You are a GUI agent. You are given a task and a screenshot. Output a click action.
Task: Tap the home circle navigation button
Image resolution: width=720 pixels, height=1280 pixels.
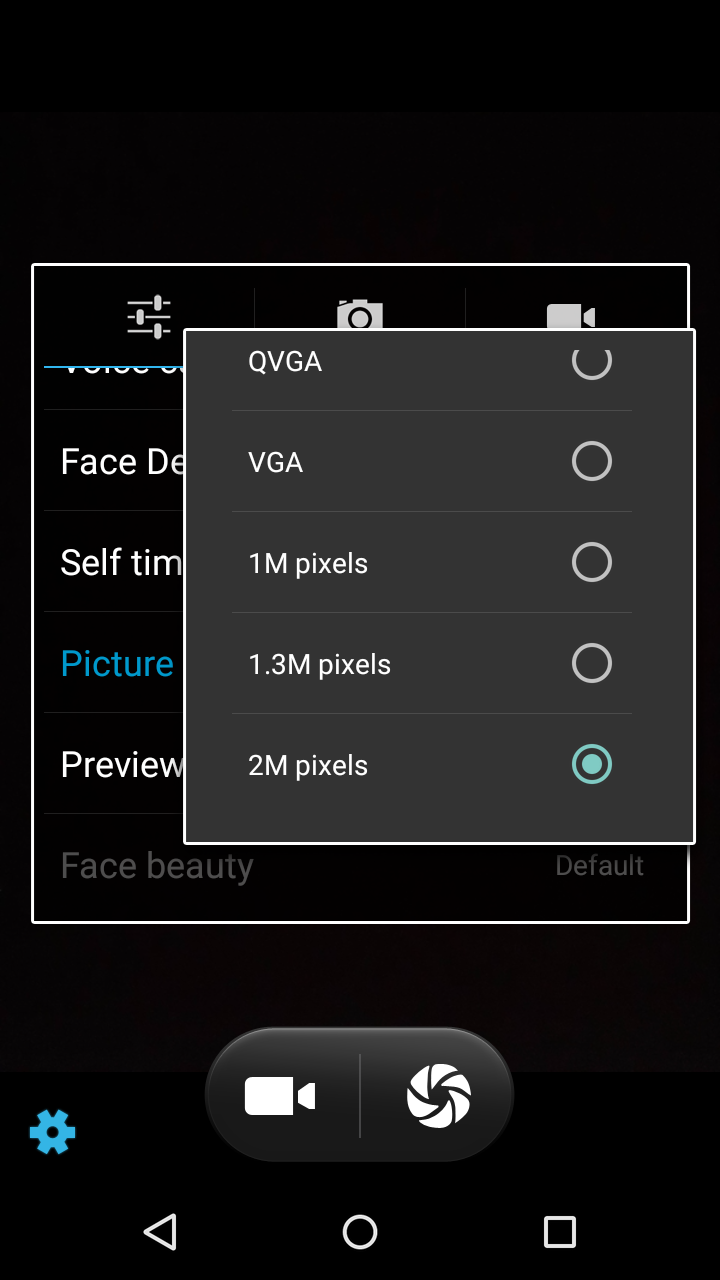(359, 1232)
